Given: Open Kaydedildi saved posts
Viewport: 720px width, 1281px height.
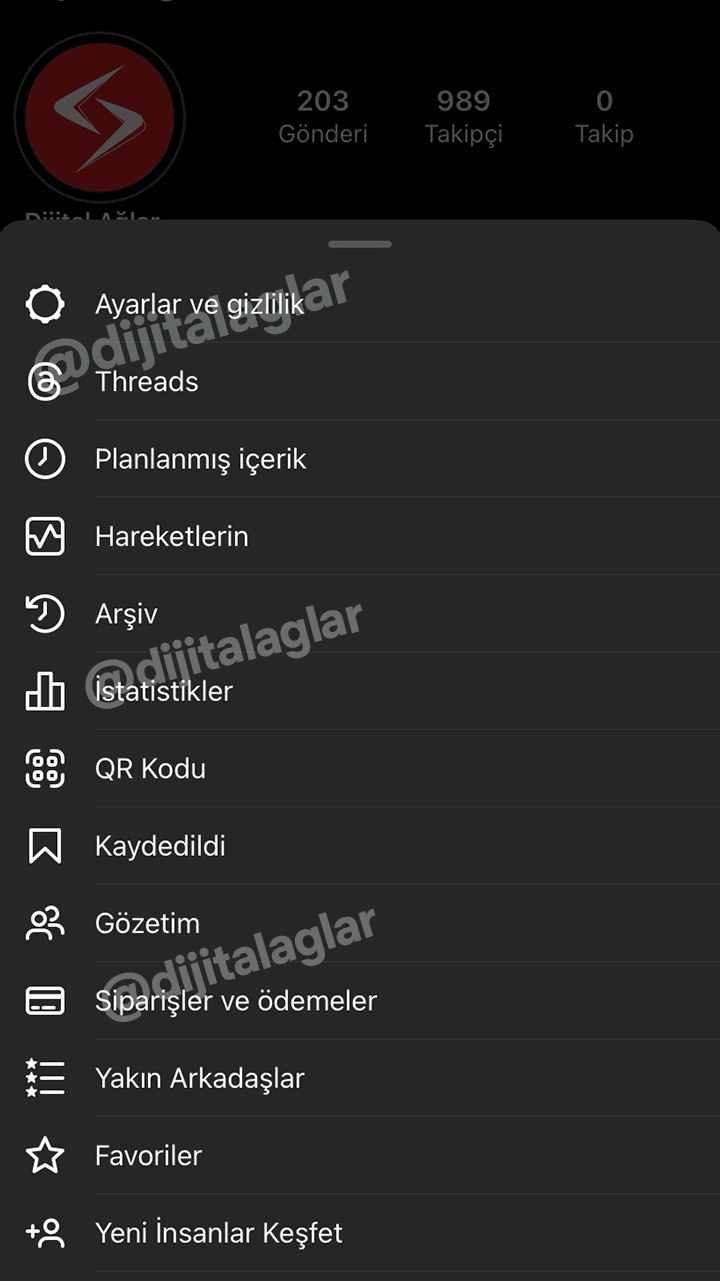Looking at the screenshot, I should (160, 846).
